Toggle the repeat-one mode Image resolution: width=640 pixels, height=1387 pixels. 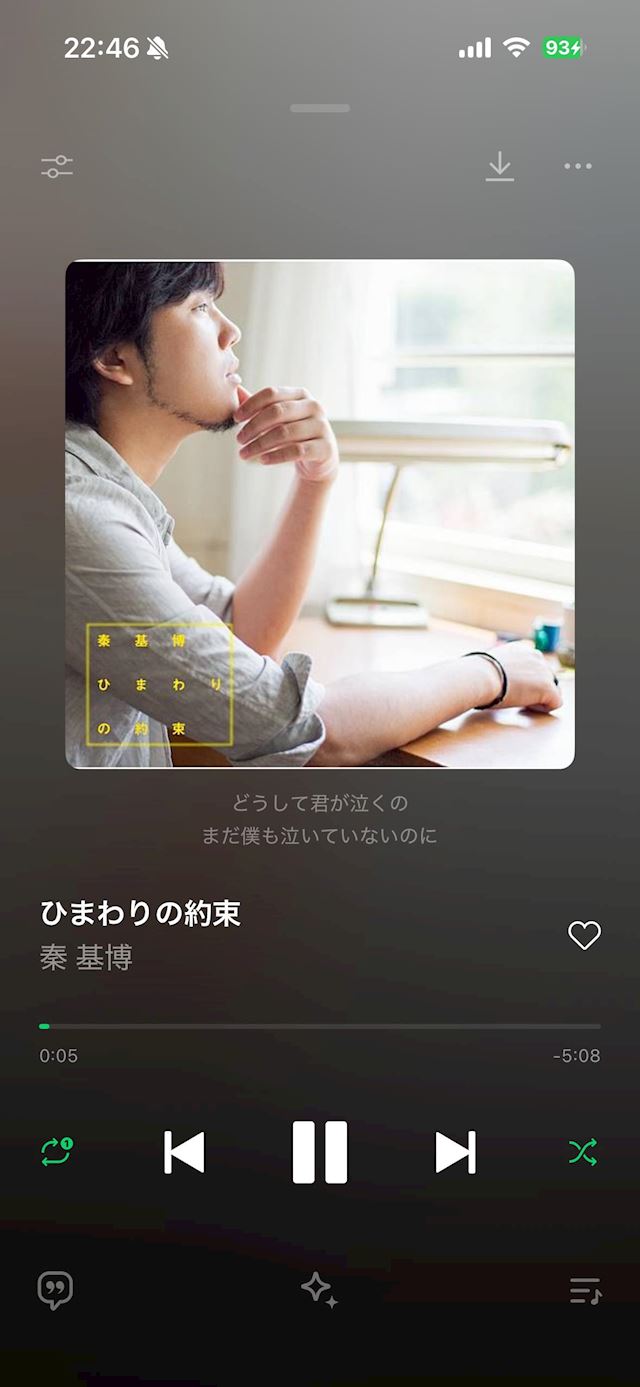click(x=57, y=1152)
